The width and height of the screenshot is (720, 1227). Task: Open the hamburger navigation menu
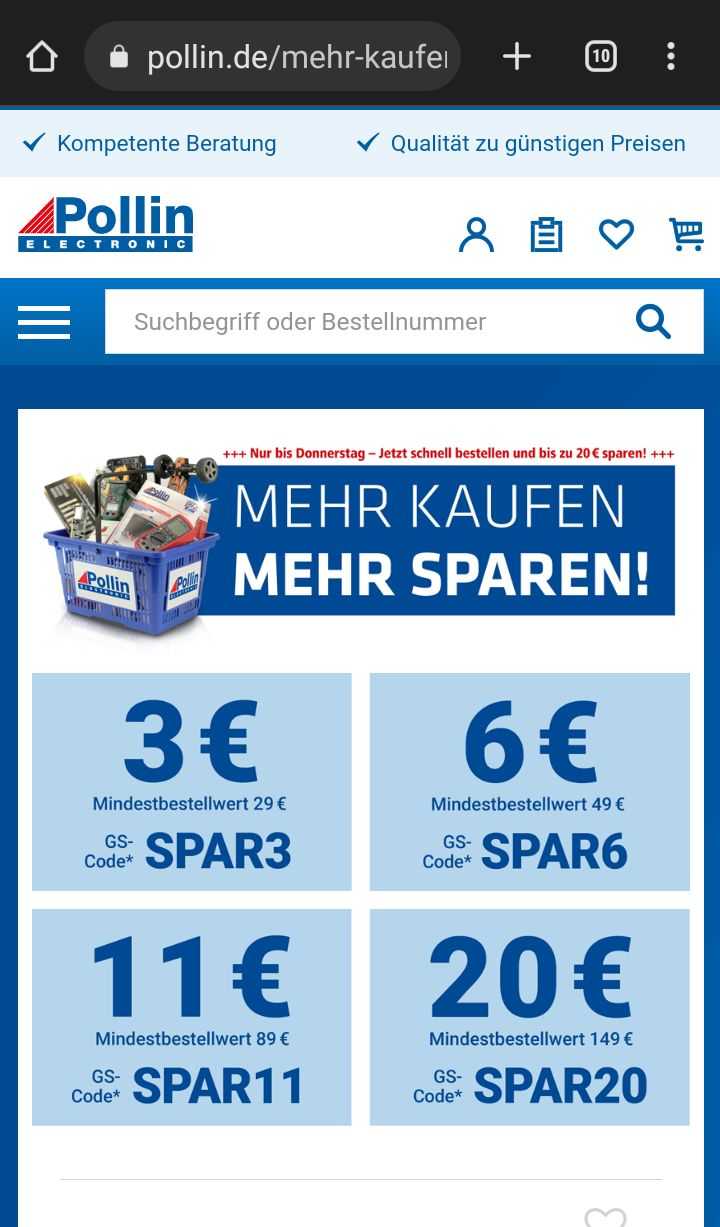44,322
